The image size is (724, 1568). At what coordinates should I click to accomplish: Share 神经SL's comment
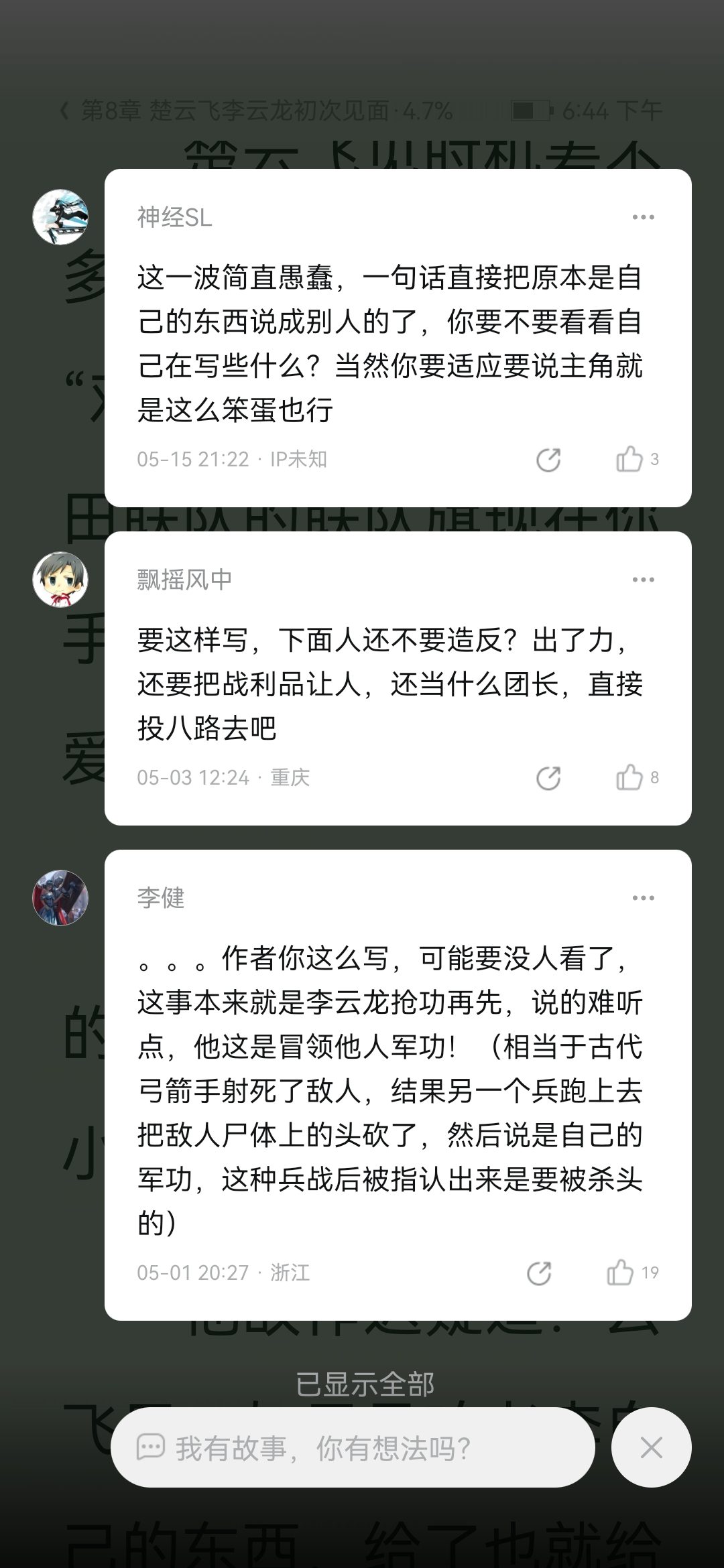coord(548,460)
